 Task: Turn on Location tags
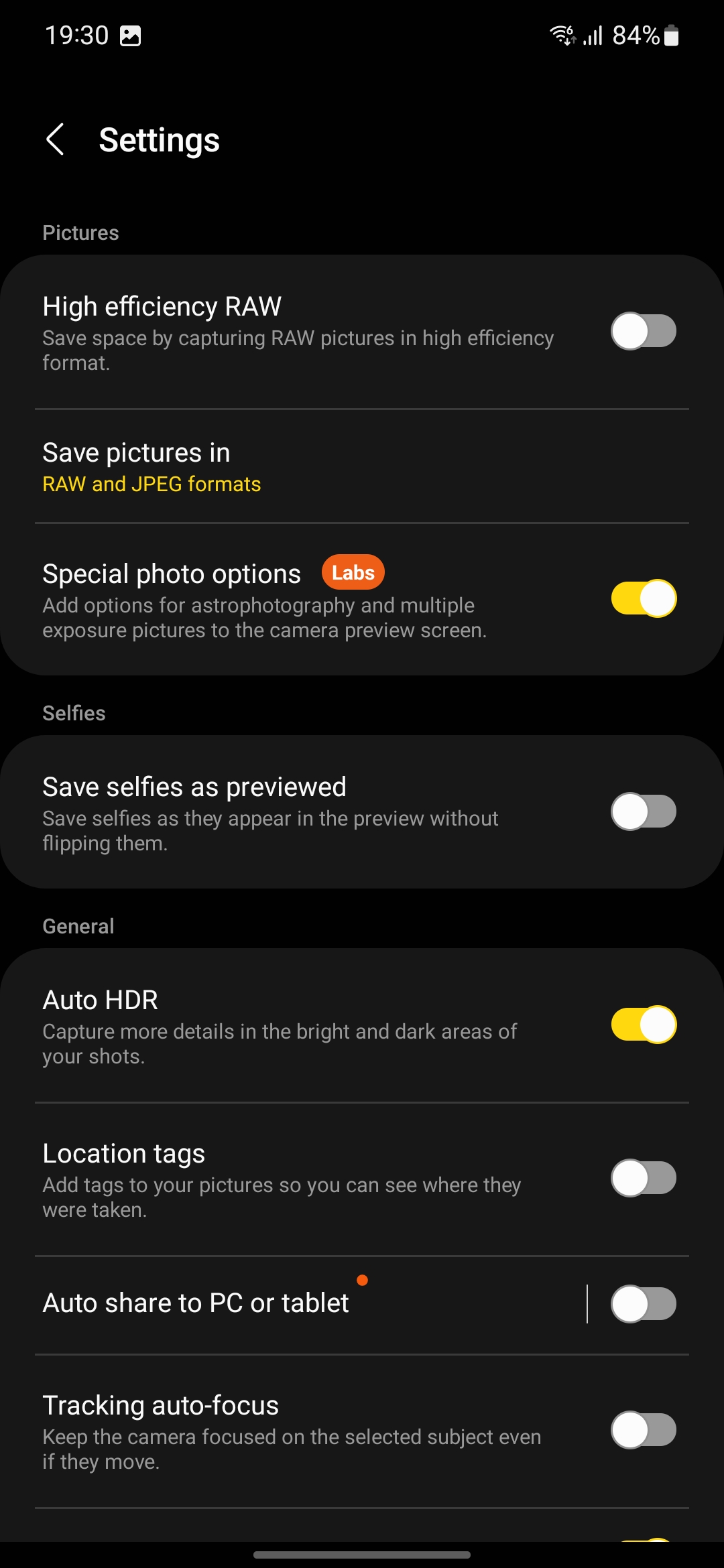tap(643, 1178)
